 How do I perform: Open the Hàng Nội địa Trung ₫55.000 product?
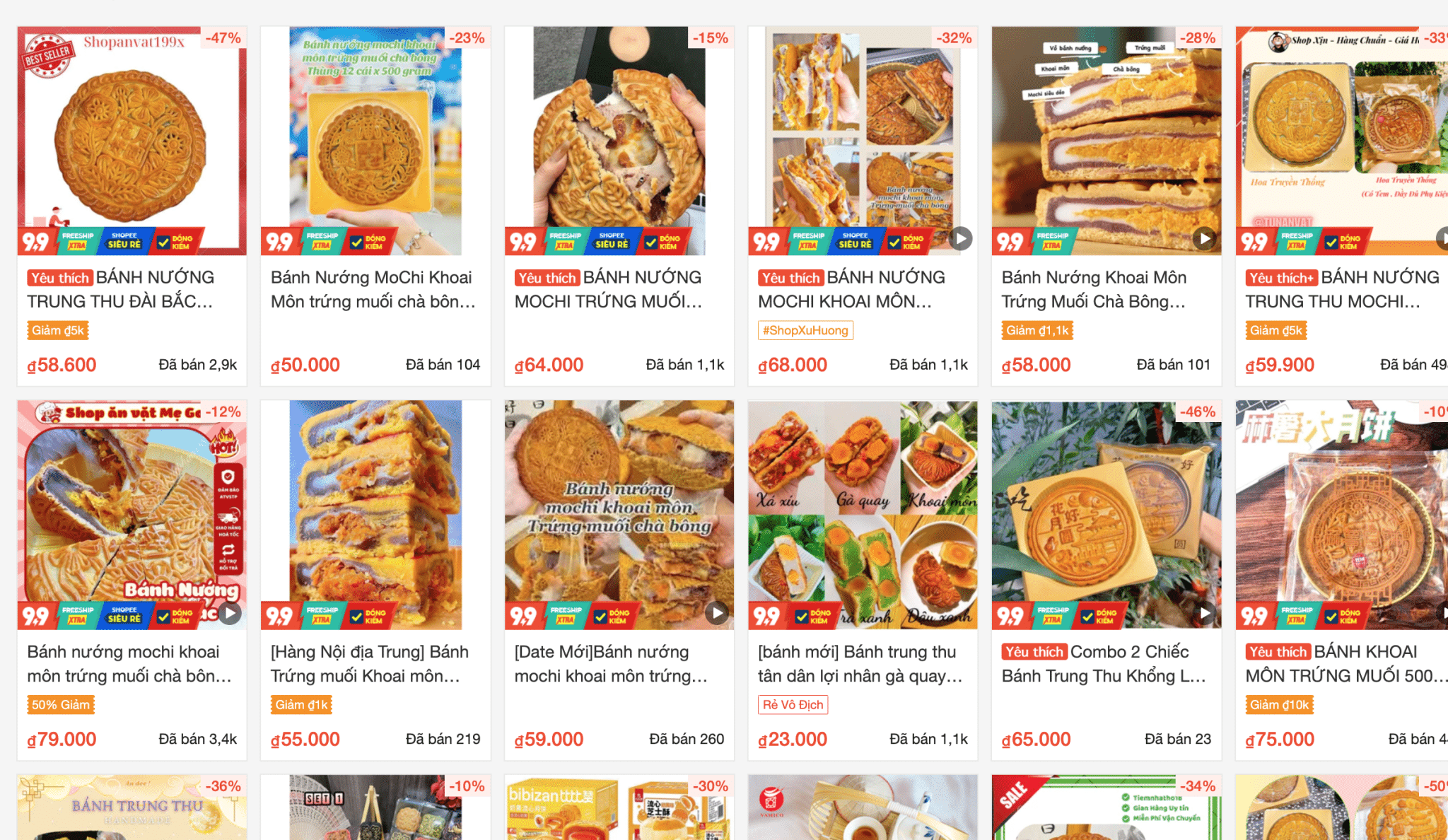pos(375,516)
